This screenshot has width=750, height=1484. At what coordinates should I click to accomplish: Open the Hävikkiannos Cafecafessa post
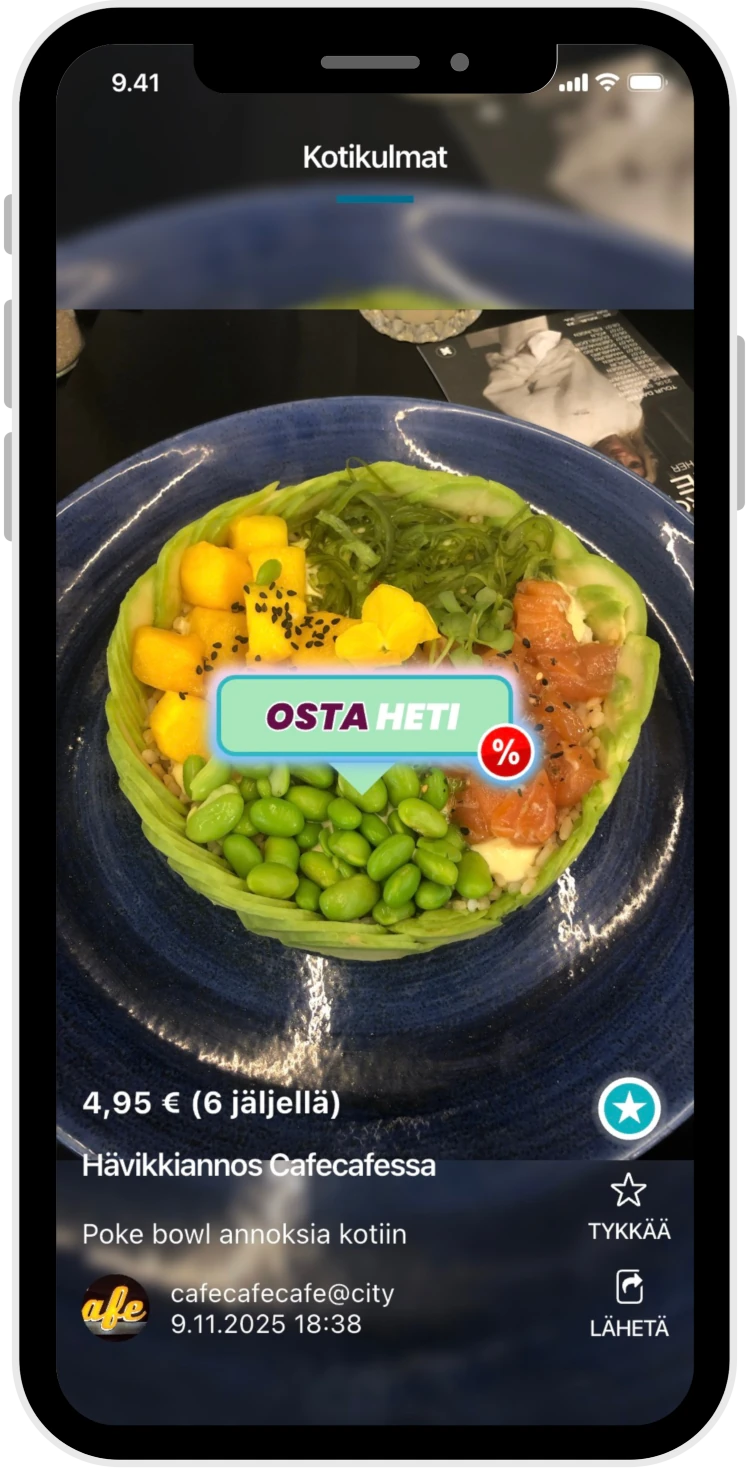(x=259, y=1165)
